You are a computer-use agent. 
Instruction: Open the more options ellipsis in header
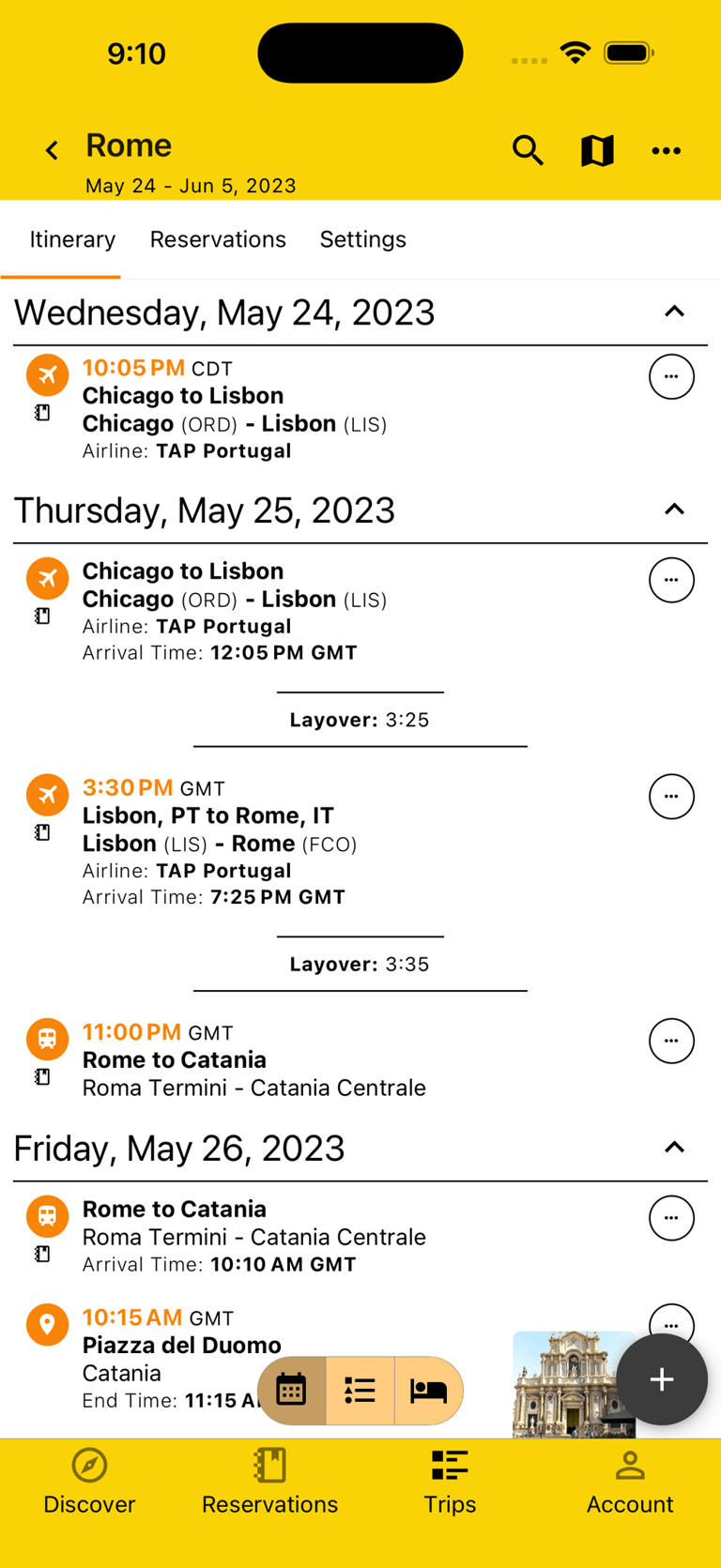[667, 150]
